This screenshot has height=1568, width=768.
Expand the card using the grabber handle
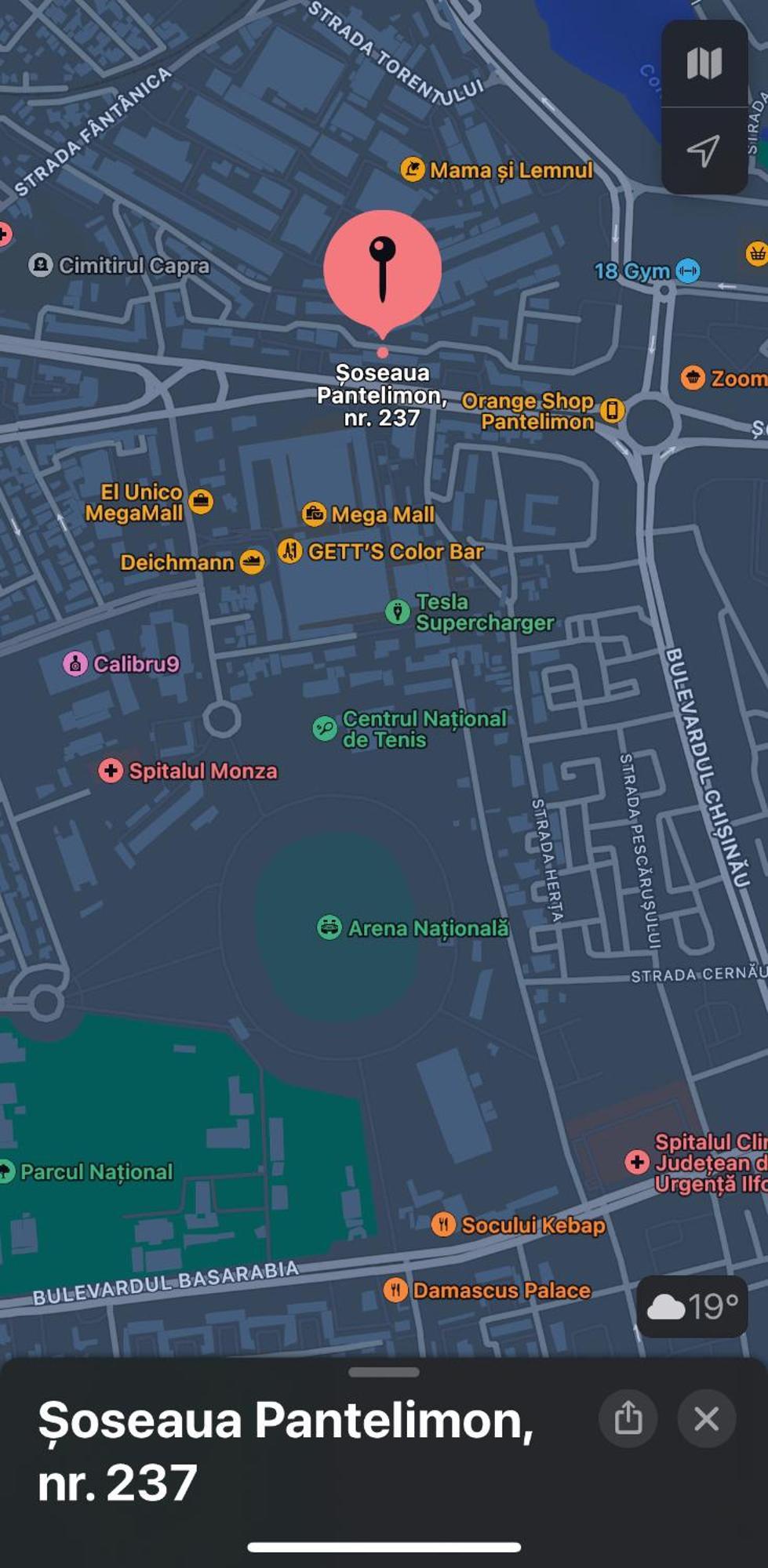click(384, 1372)
